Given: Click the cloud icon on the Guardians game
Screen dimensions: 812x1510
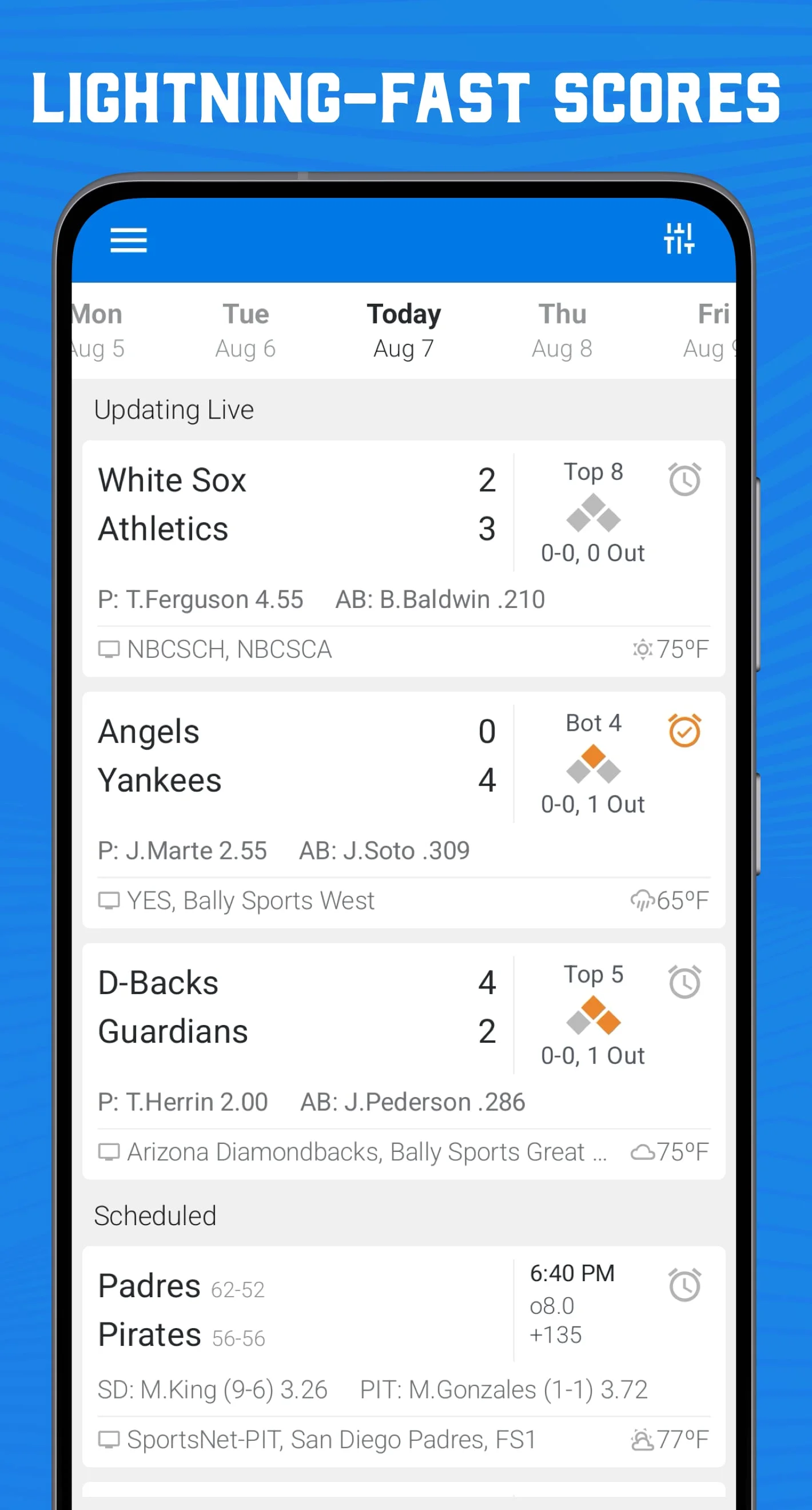Looking at the screenshot, I should pyautogui.click(x=643, y=1151).
